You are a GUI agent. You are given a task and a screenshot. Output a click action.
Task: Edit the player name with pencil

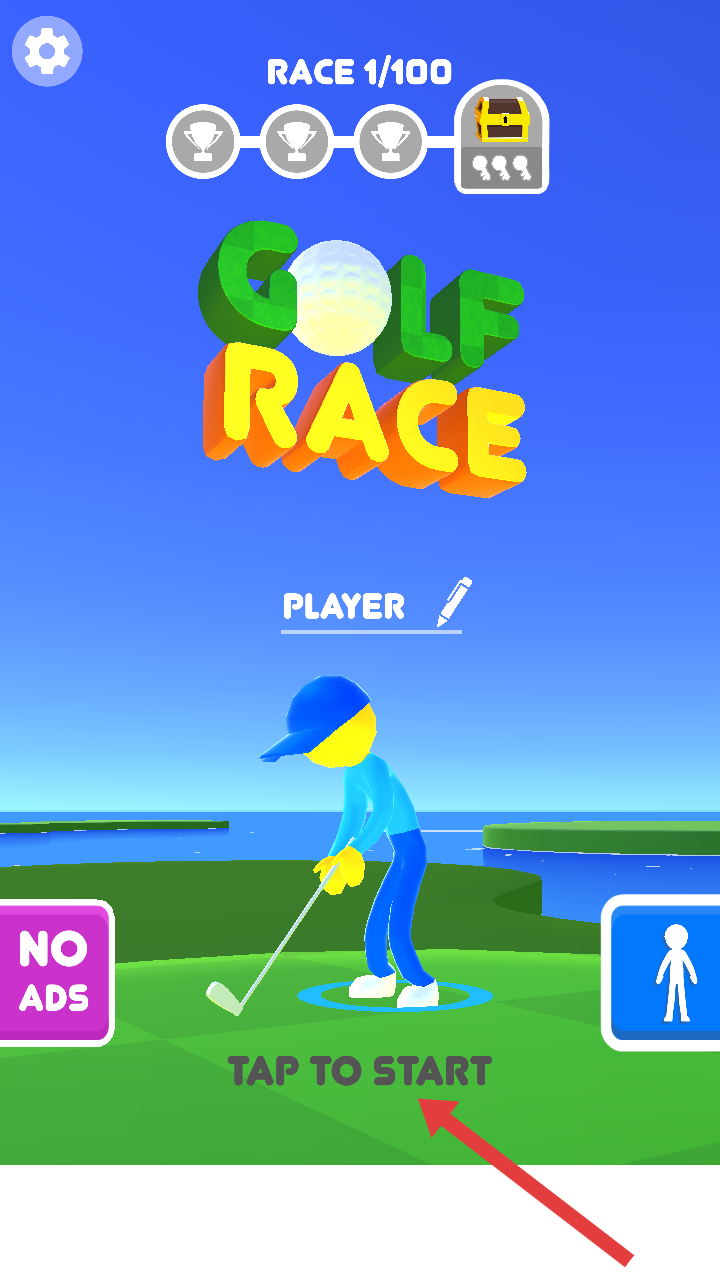pos(453,602)
